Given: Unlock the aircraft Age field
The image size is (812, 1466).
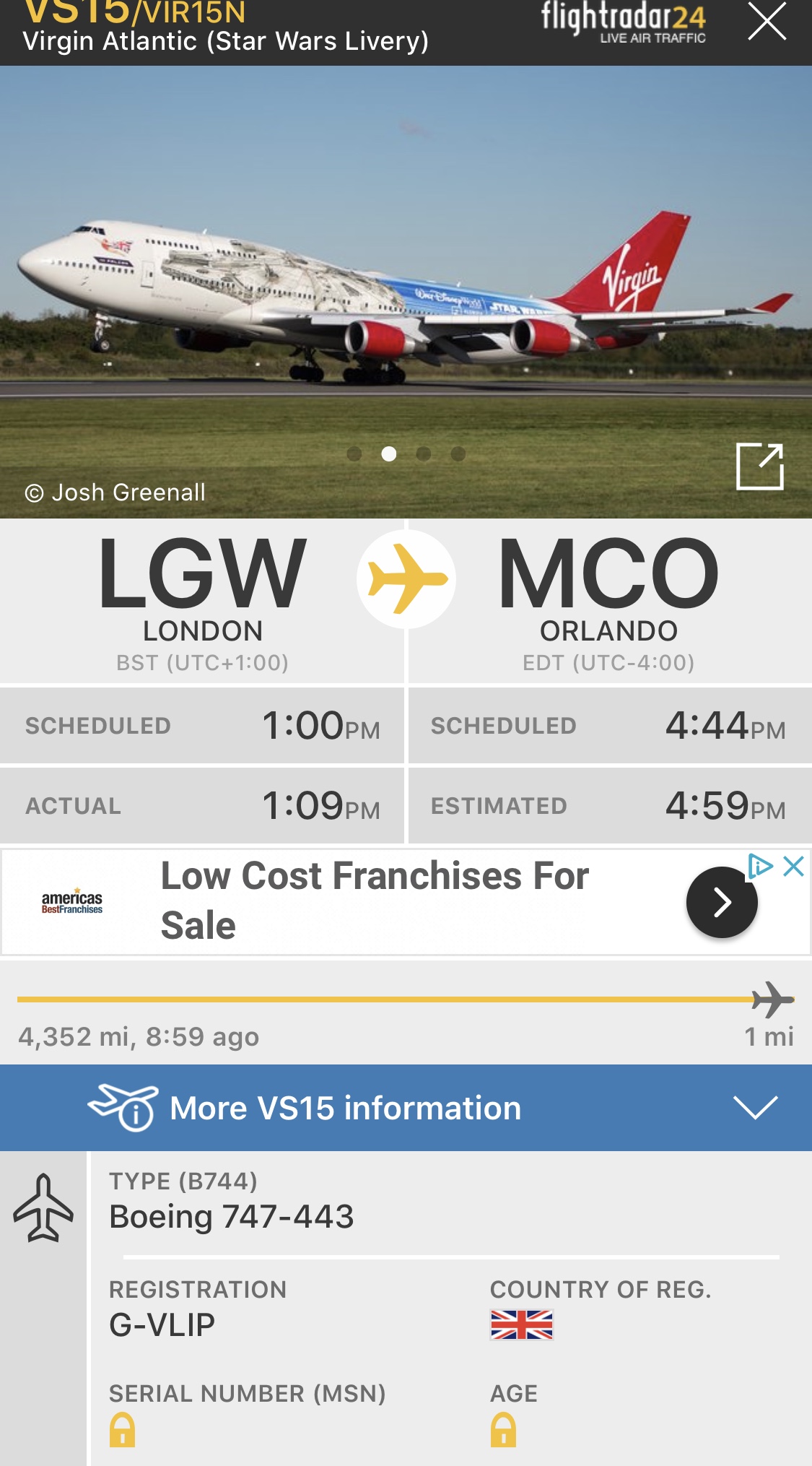Looking at the screenshot, I should click(503, 1429).
